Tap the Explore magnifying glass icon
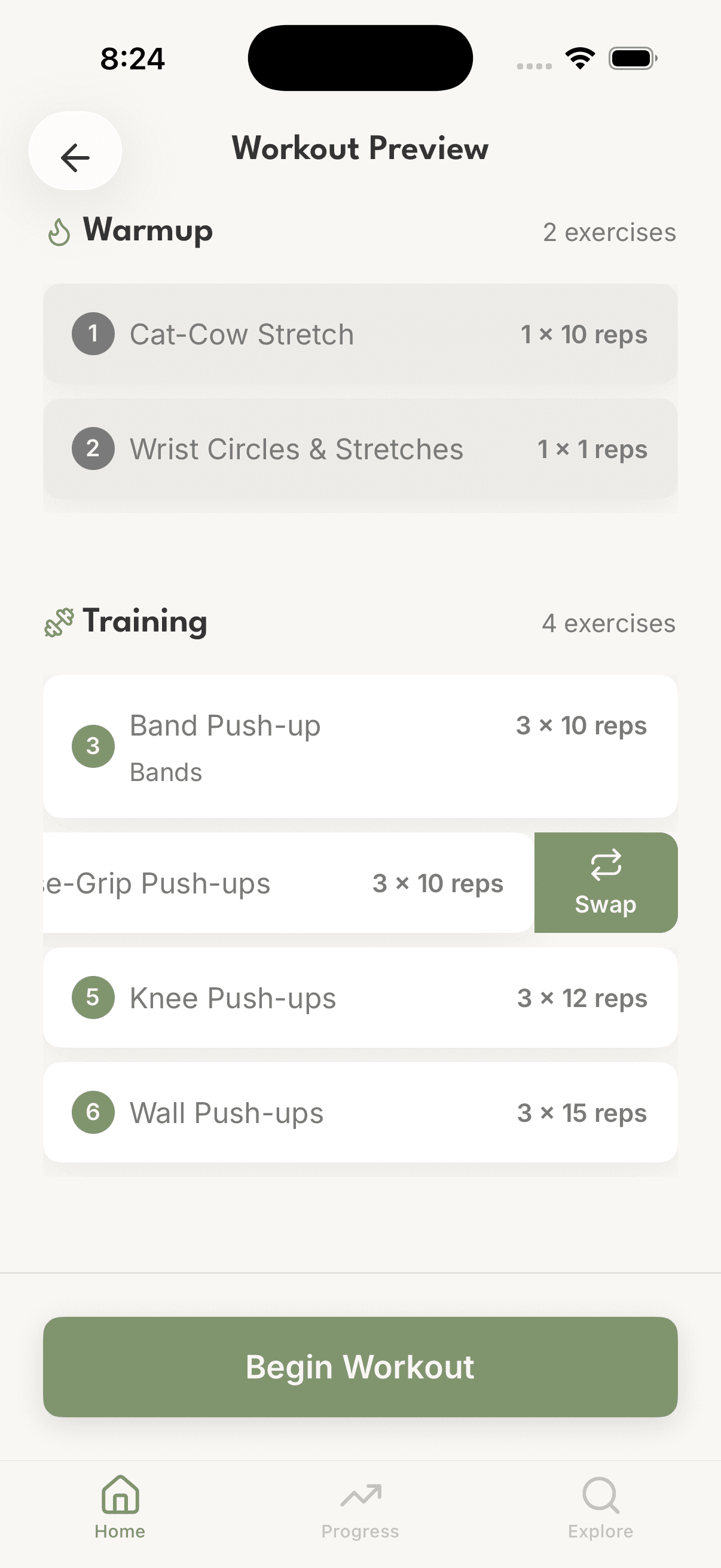The height and width of the screenshot is (1568, 721). [x=600, y=1494]
